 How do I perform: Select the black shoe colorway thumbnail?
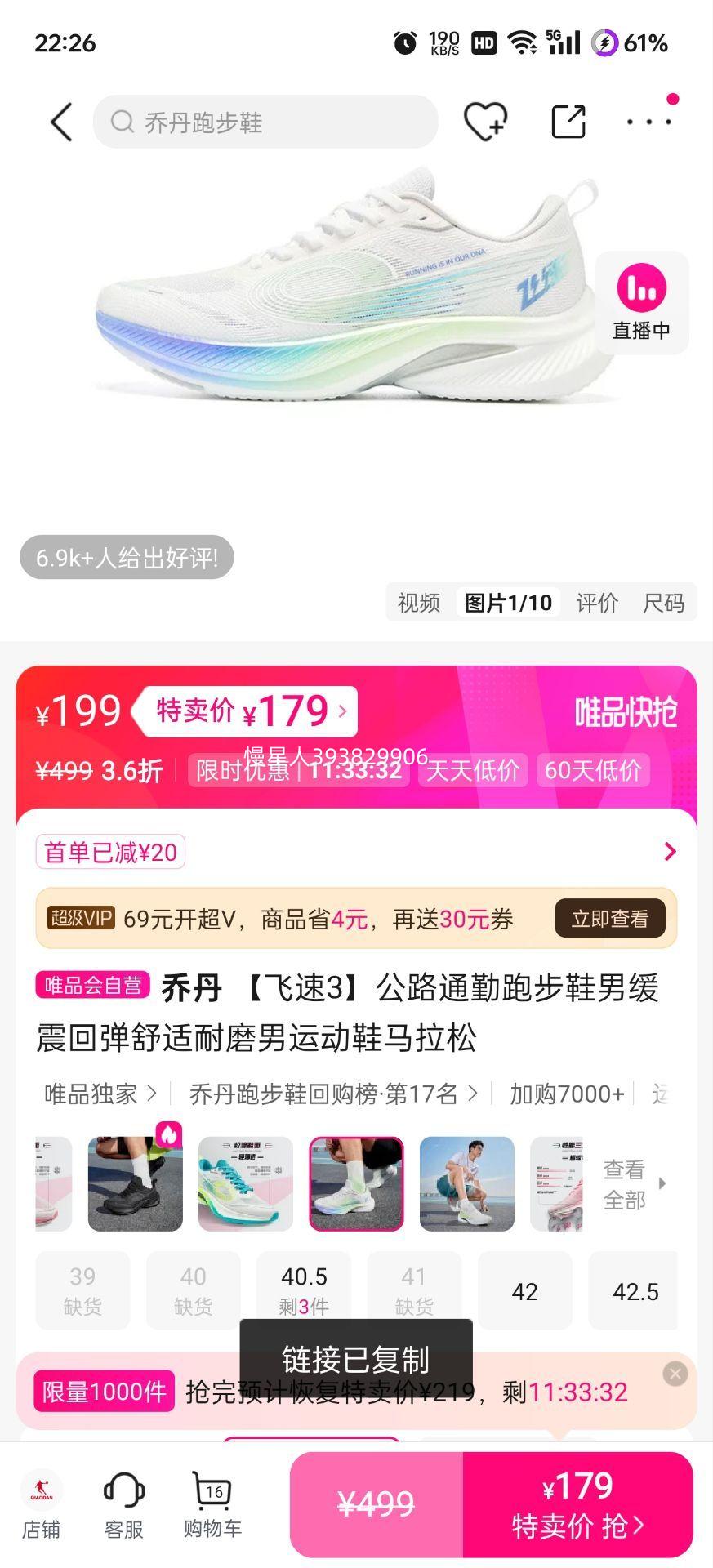[136, 1183]
